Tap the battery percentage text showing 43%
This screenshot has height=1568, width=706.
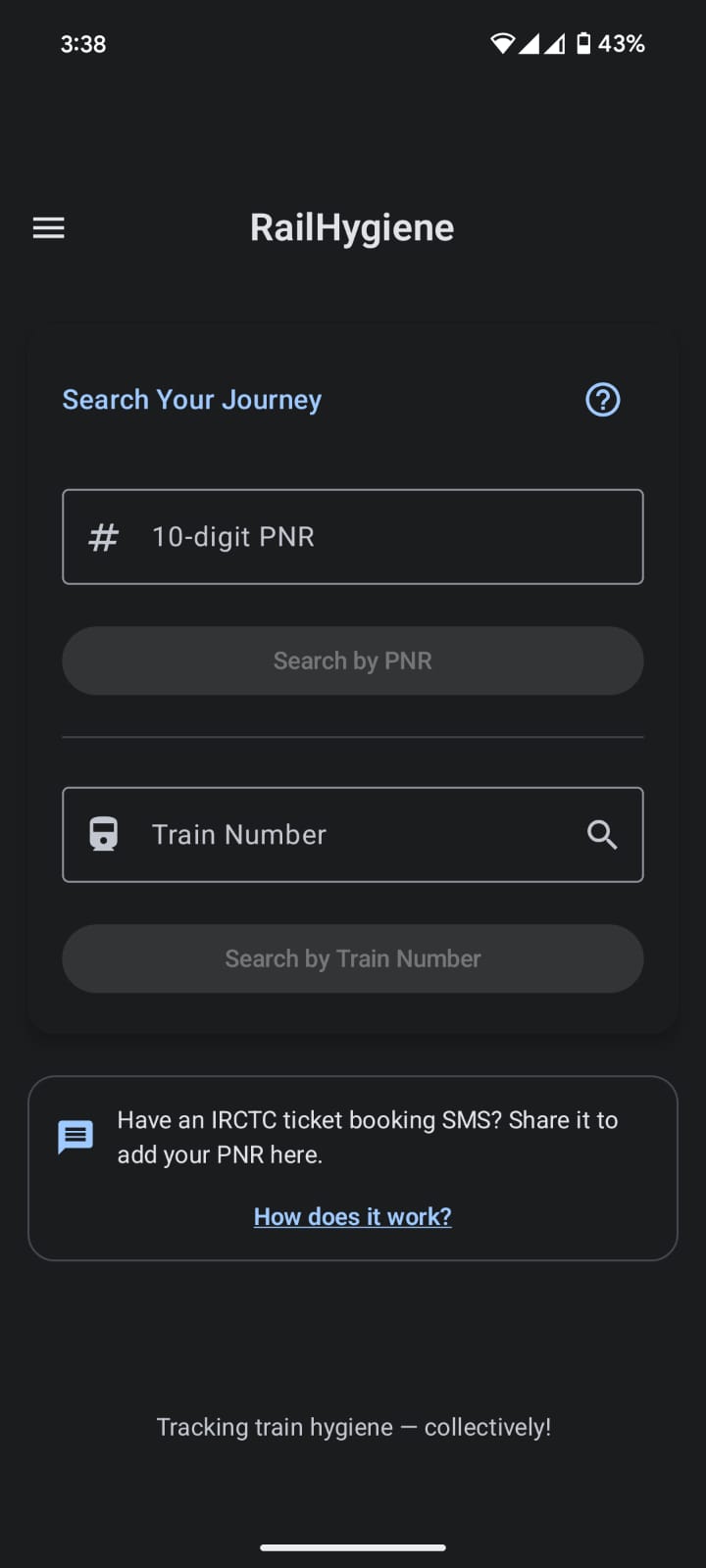(x=622, y=43)
